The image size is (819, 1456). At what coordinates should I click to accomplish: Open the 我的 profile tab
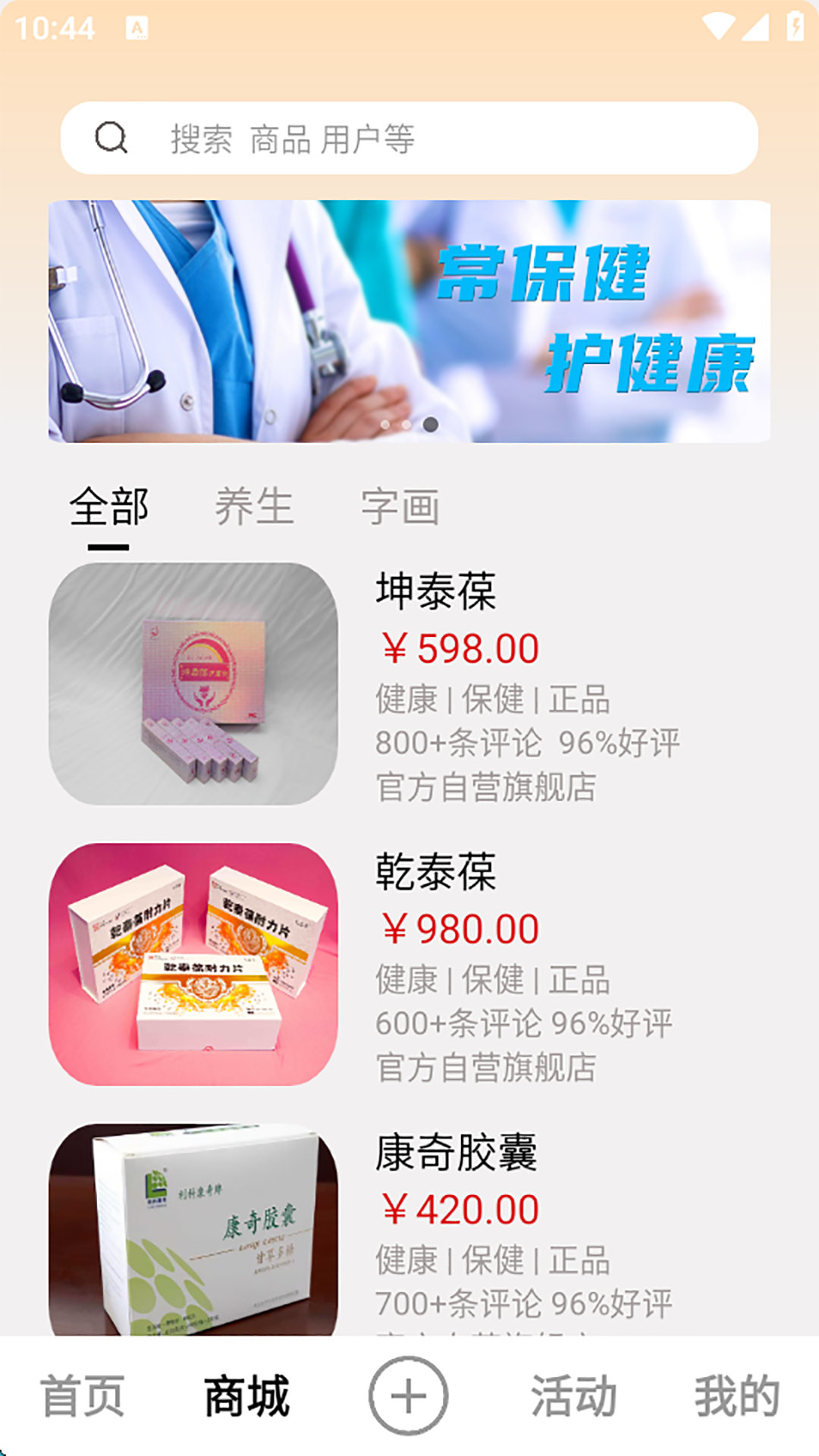(x=736, y=1396)
